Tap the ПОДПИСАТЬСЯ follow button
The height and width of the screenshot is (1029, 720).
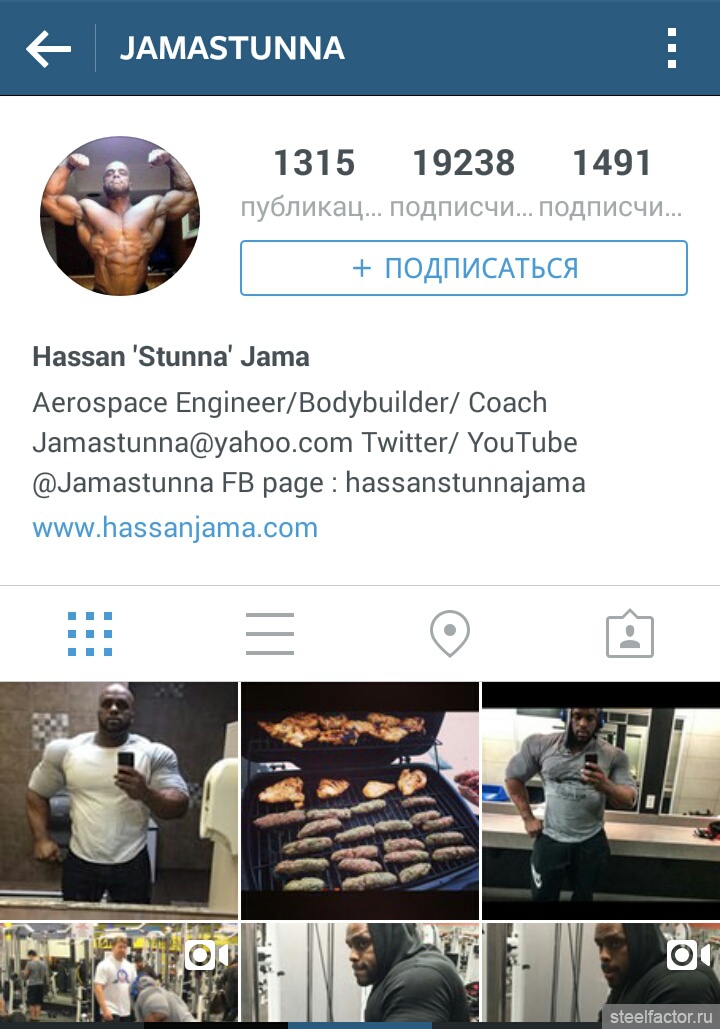point(464,268)
